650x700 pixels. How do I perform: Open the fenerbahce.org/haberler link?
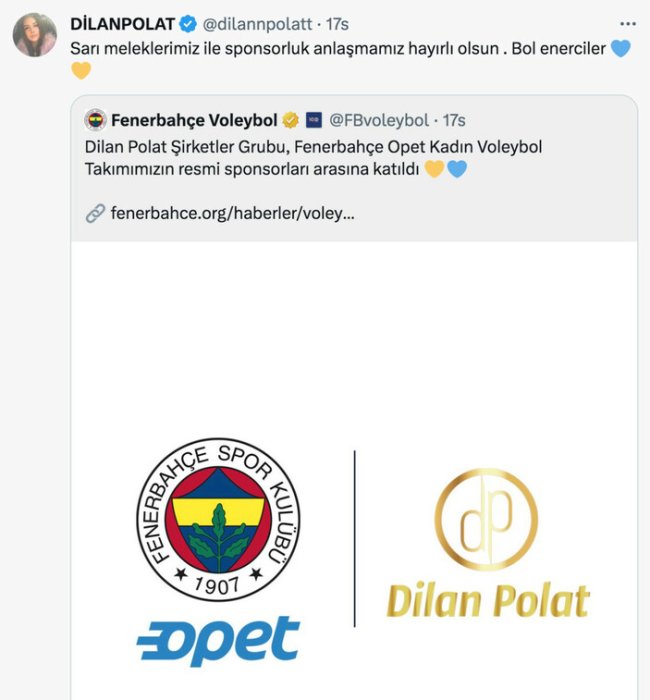point(232,213)
